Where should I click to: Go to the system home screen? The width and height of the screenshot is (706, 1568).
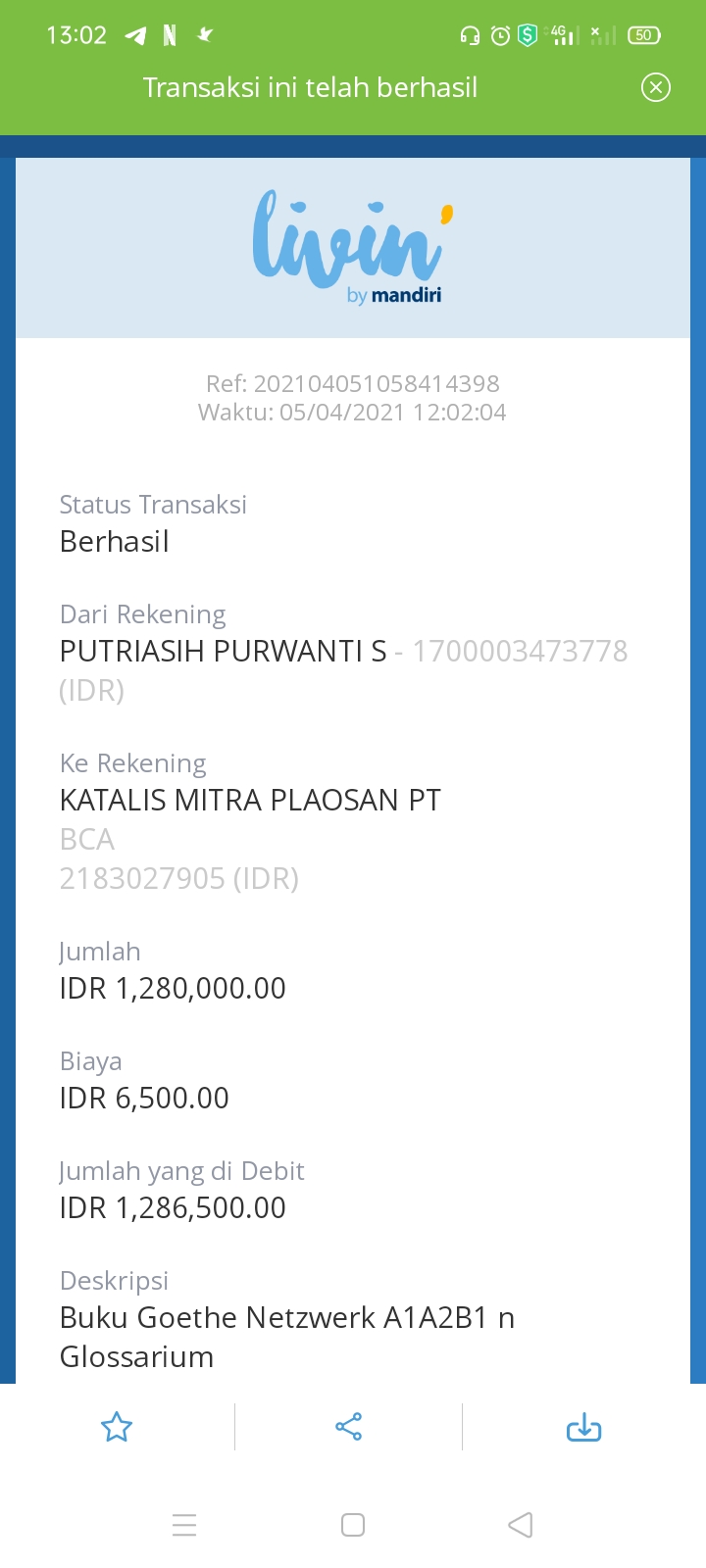pos(353,1525)
